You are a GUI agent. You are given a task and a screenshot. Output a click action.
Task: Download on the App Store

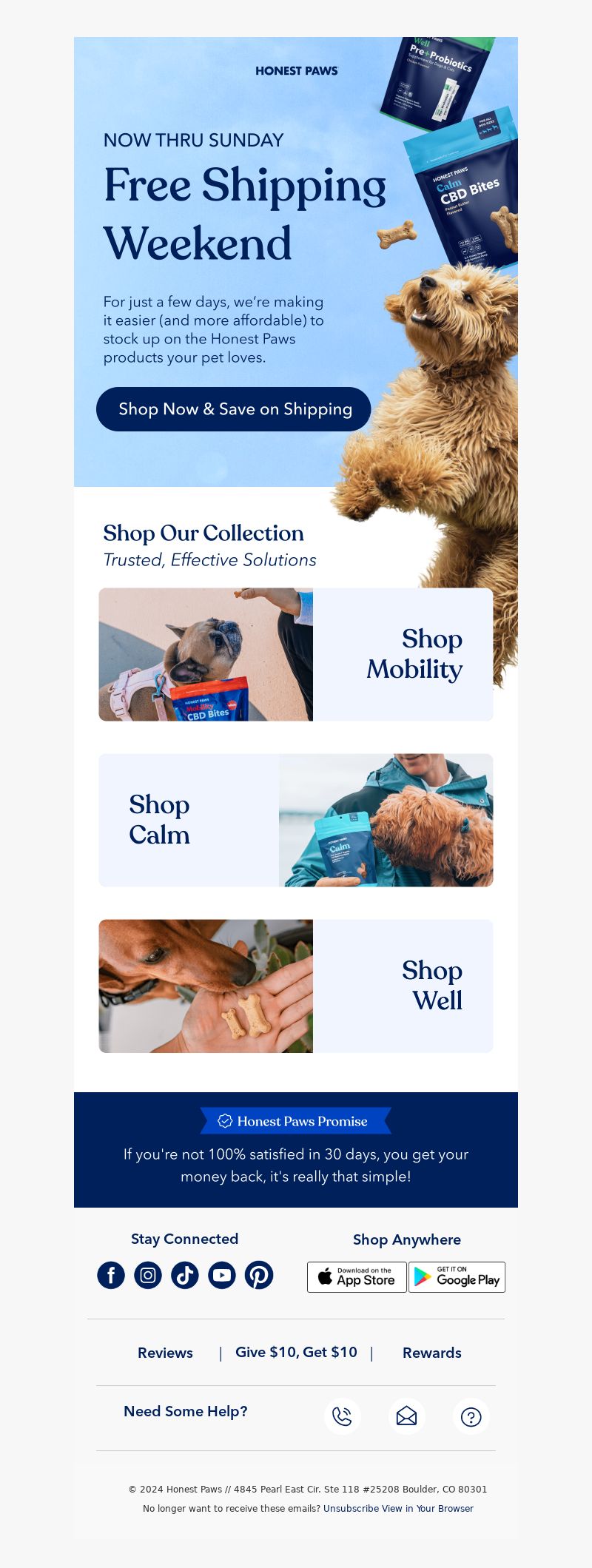(357, 1277)
